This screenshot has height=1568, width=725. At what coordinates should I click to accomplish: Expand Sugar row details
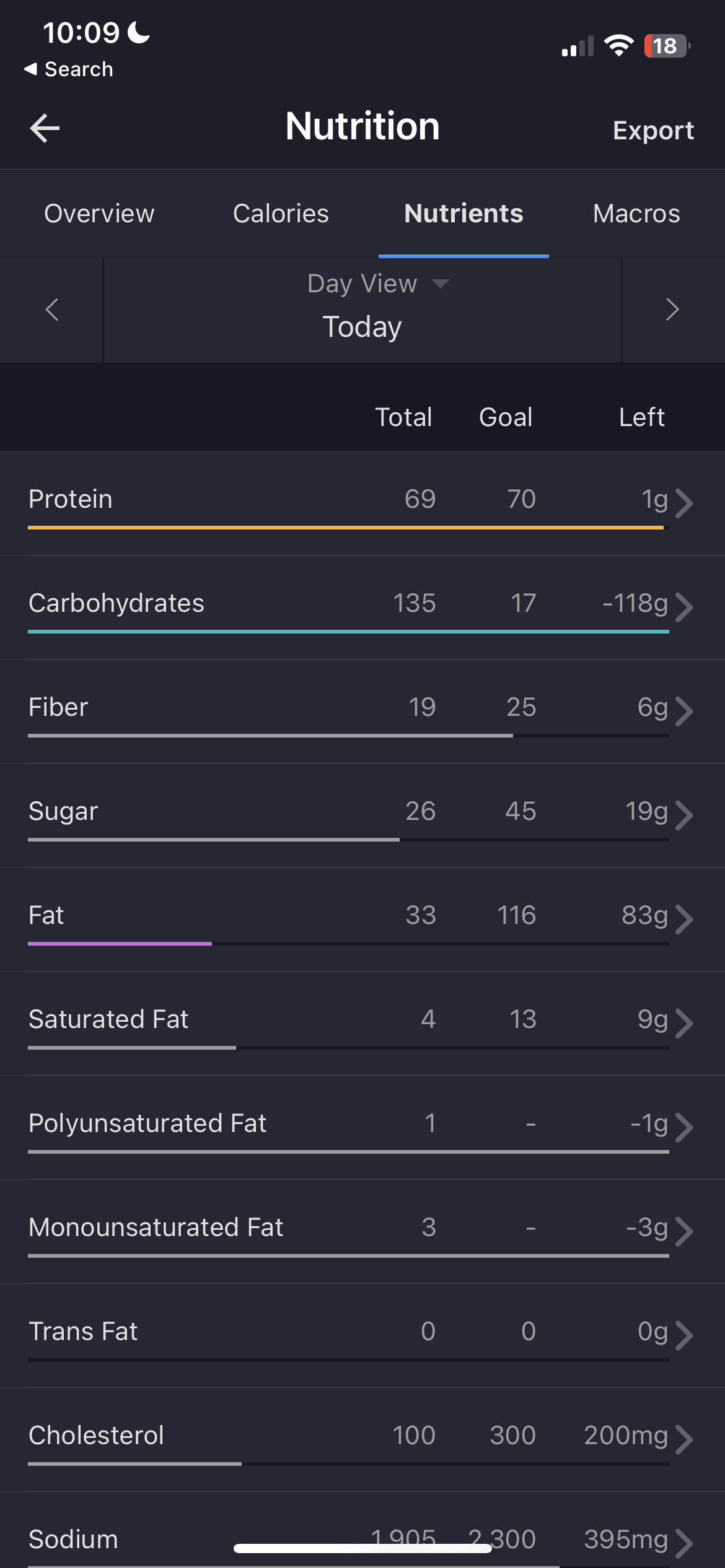pyautogui.click(x=684, y=815)
